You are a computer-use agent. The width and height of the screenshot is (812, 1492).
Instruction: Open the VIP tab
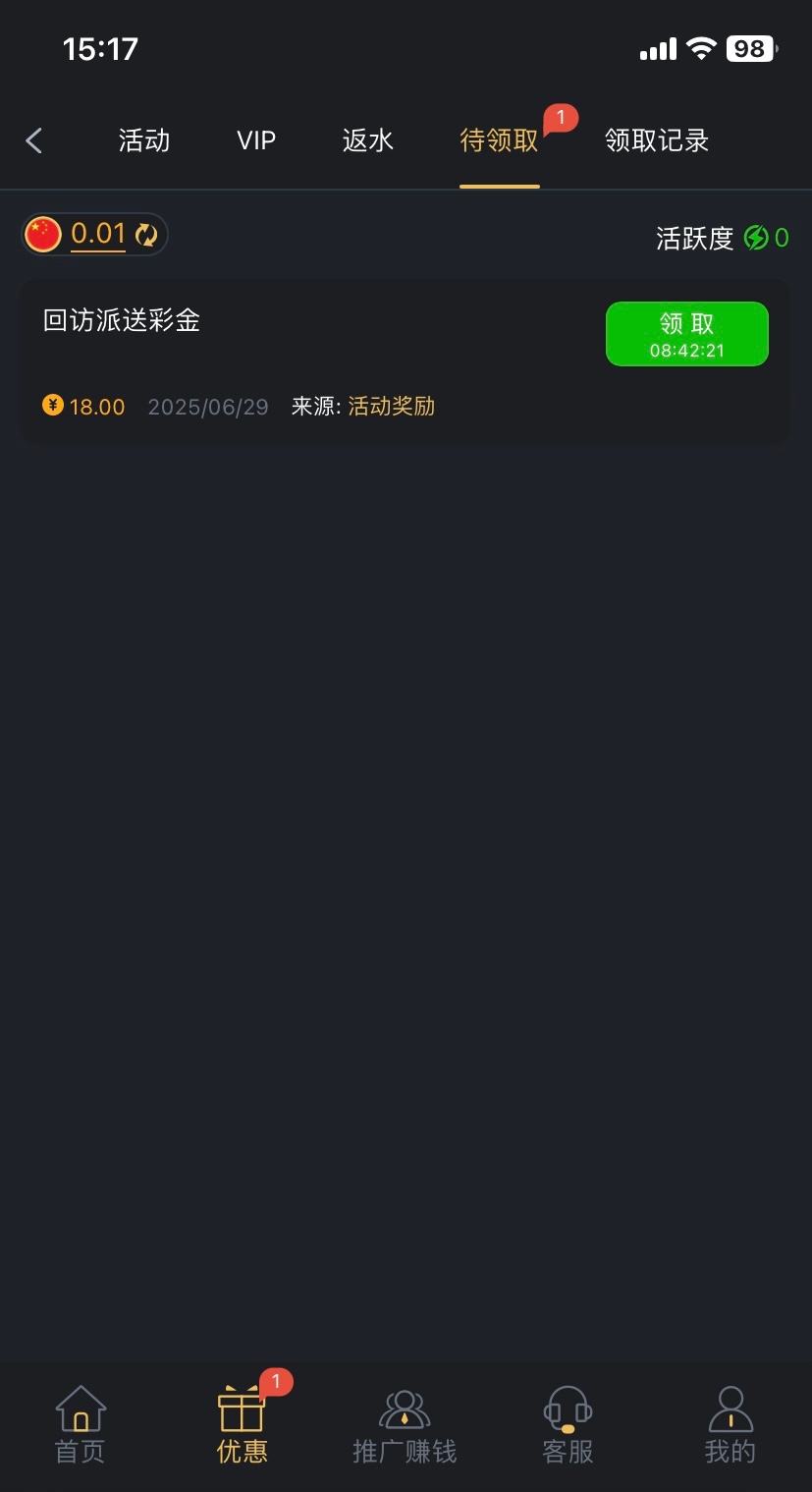[x=256, y=140]
